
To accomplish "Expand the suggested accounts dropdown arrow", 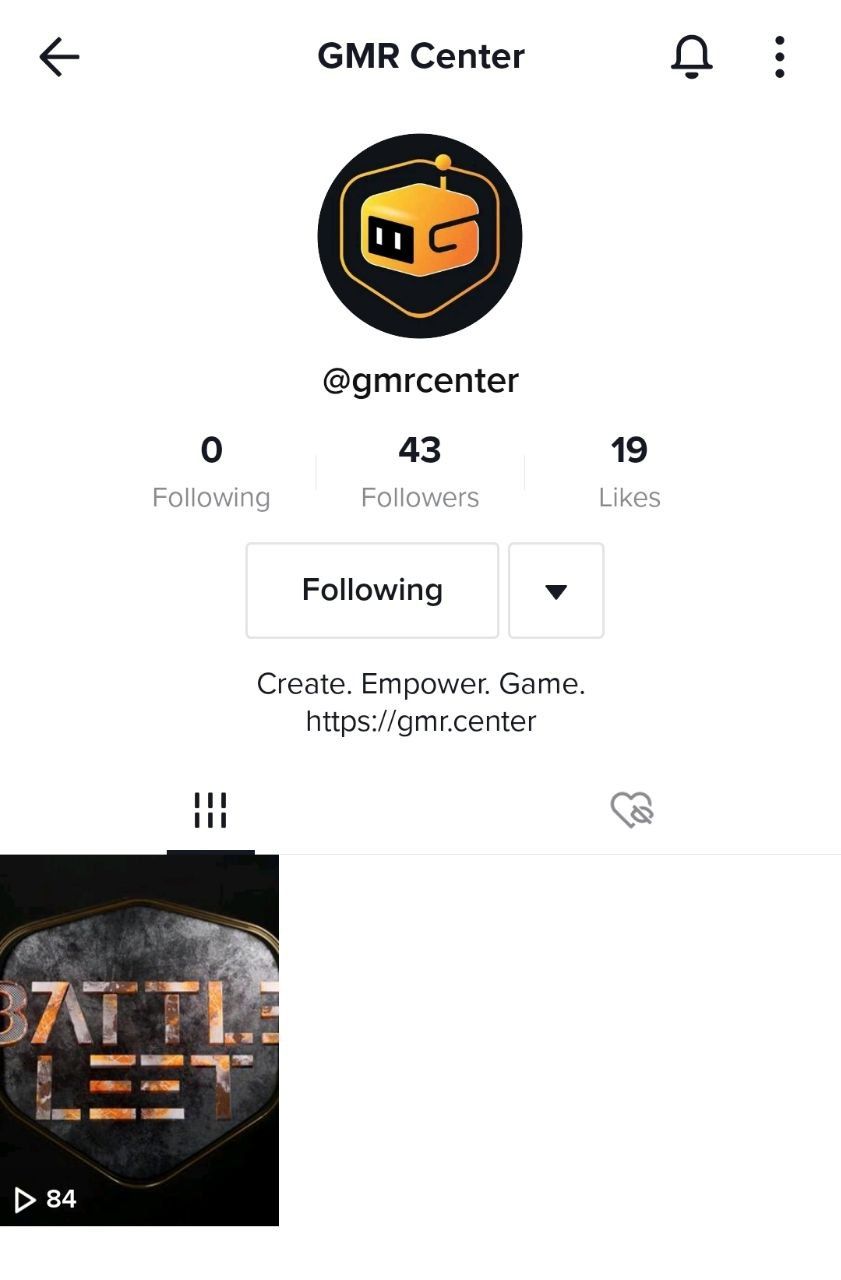I will pyautogui.click(x=556, y=590).
